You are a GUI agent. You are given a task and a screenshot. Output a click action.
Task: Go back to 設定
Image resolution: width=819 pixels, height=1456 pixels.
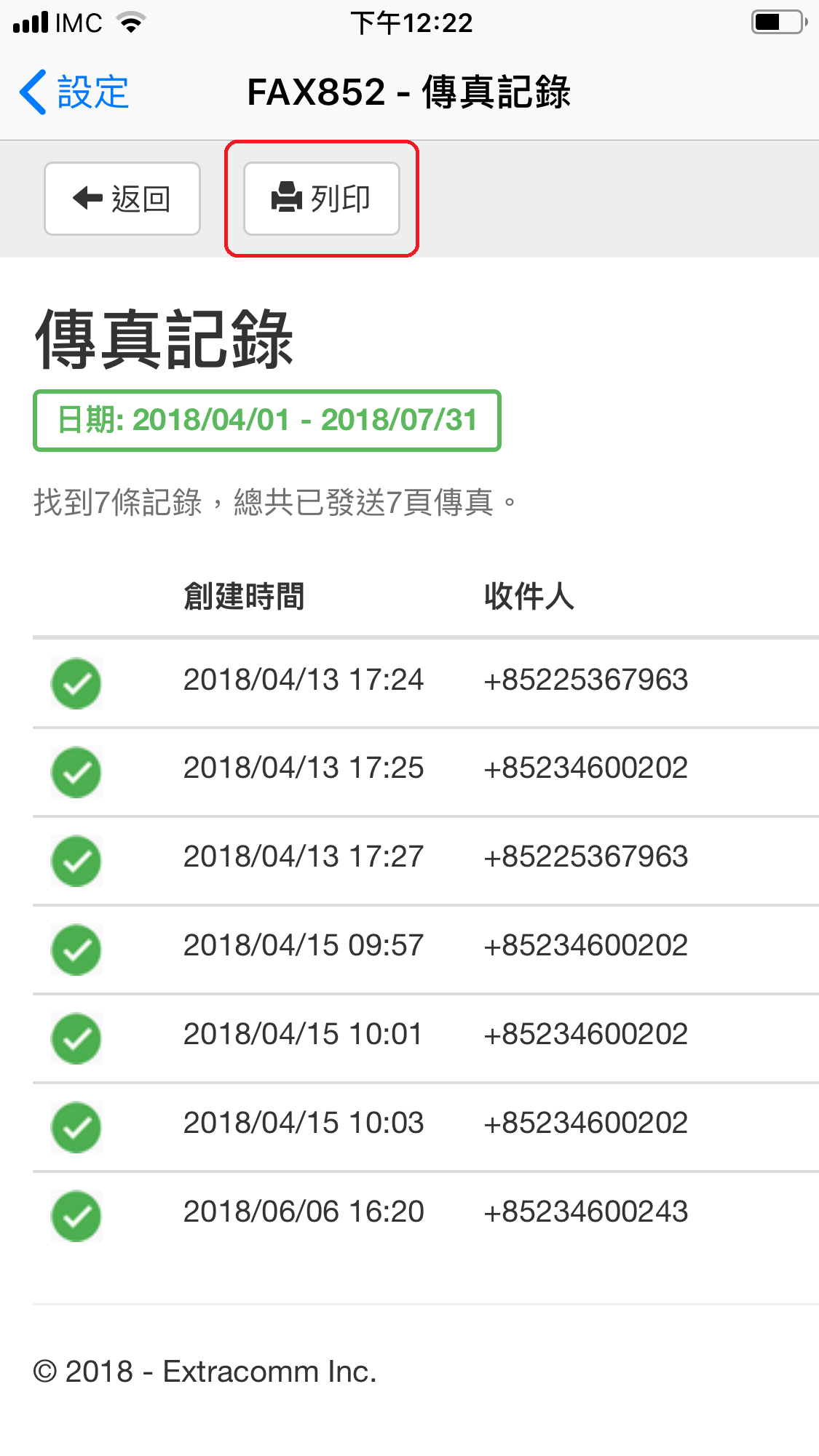74,92
